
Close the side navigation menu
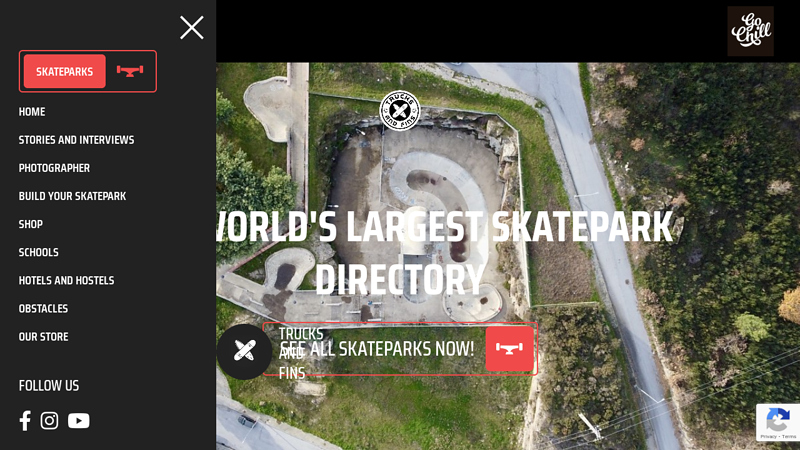point(191,28)
